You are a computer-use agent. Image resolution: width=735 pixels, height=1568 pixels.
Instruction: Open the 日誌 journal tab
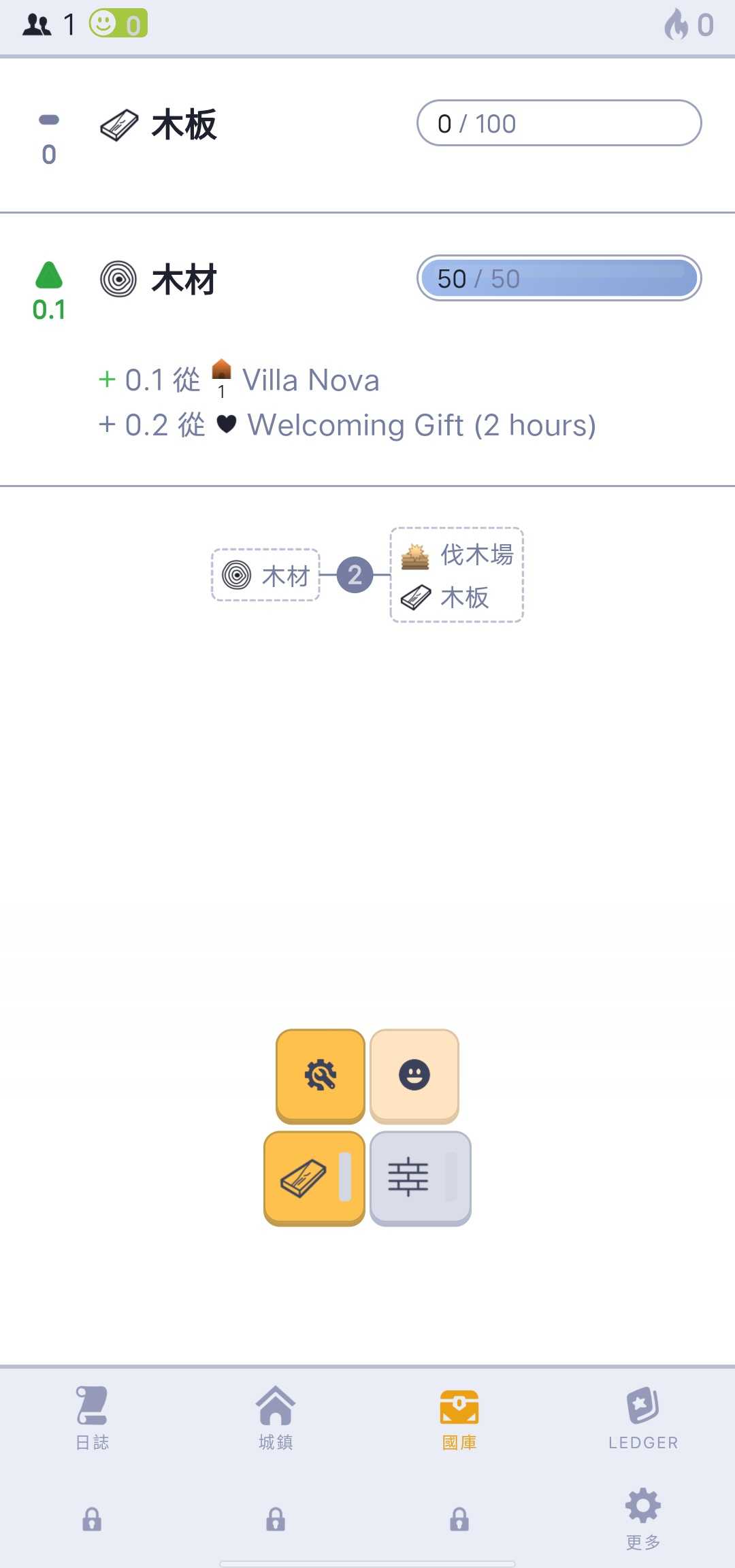[x=92, y=1418]
